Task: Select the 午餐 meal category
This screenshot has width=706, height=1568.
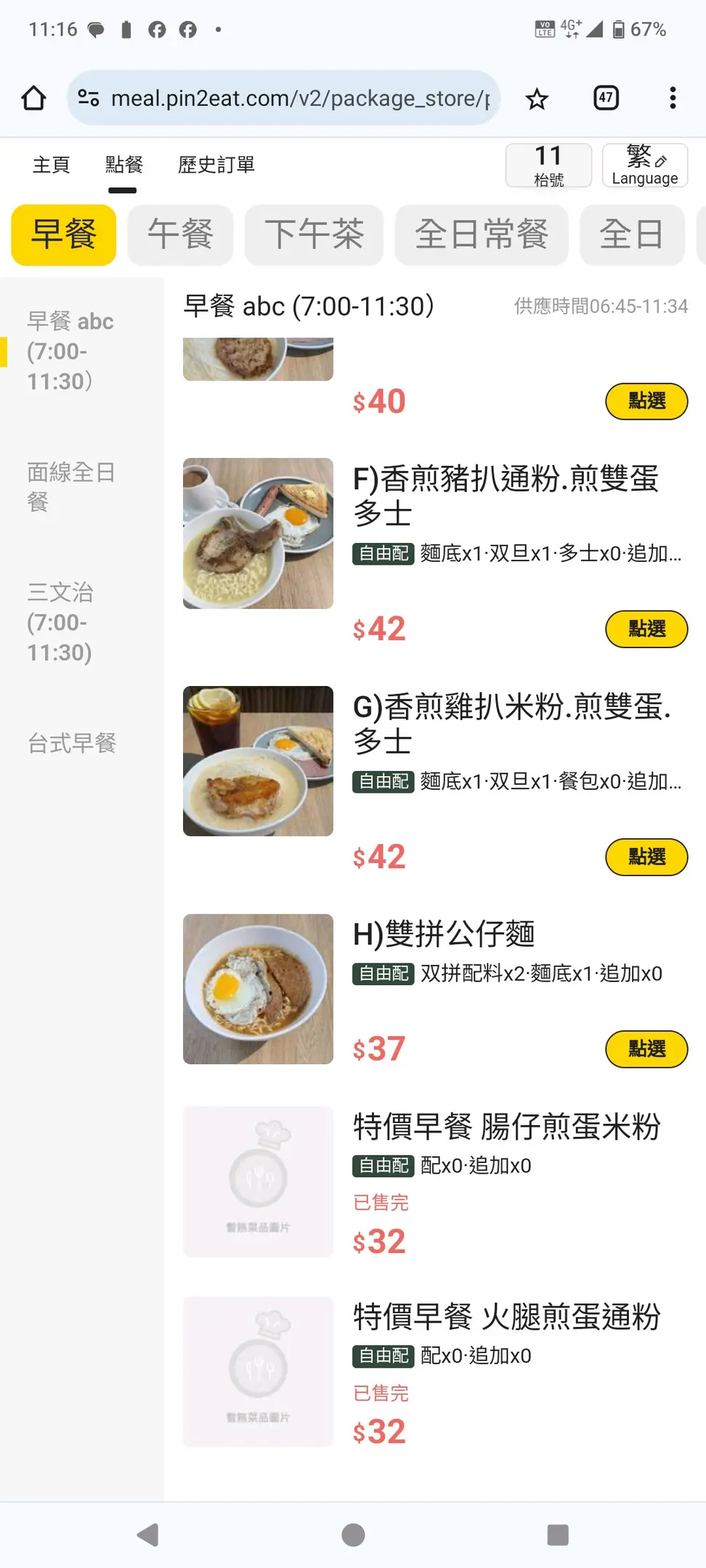Action: click(180, 234)
